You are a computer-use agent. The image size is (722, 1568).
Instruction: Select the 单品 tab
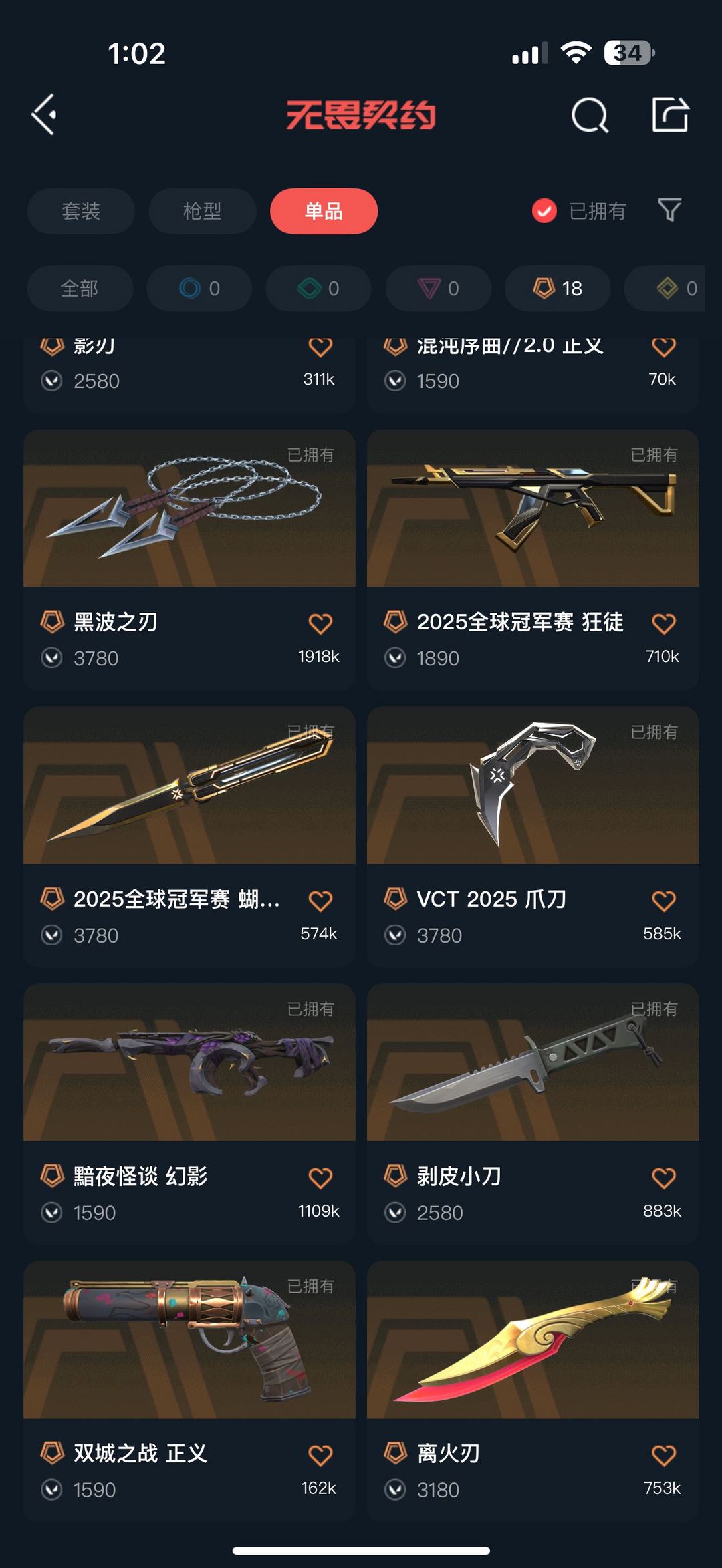click(324, 211)
